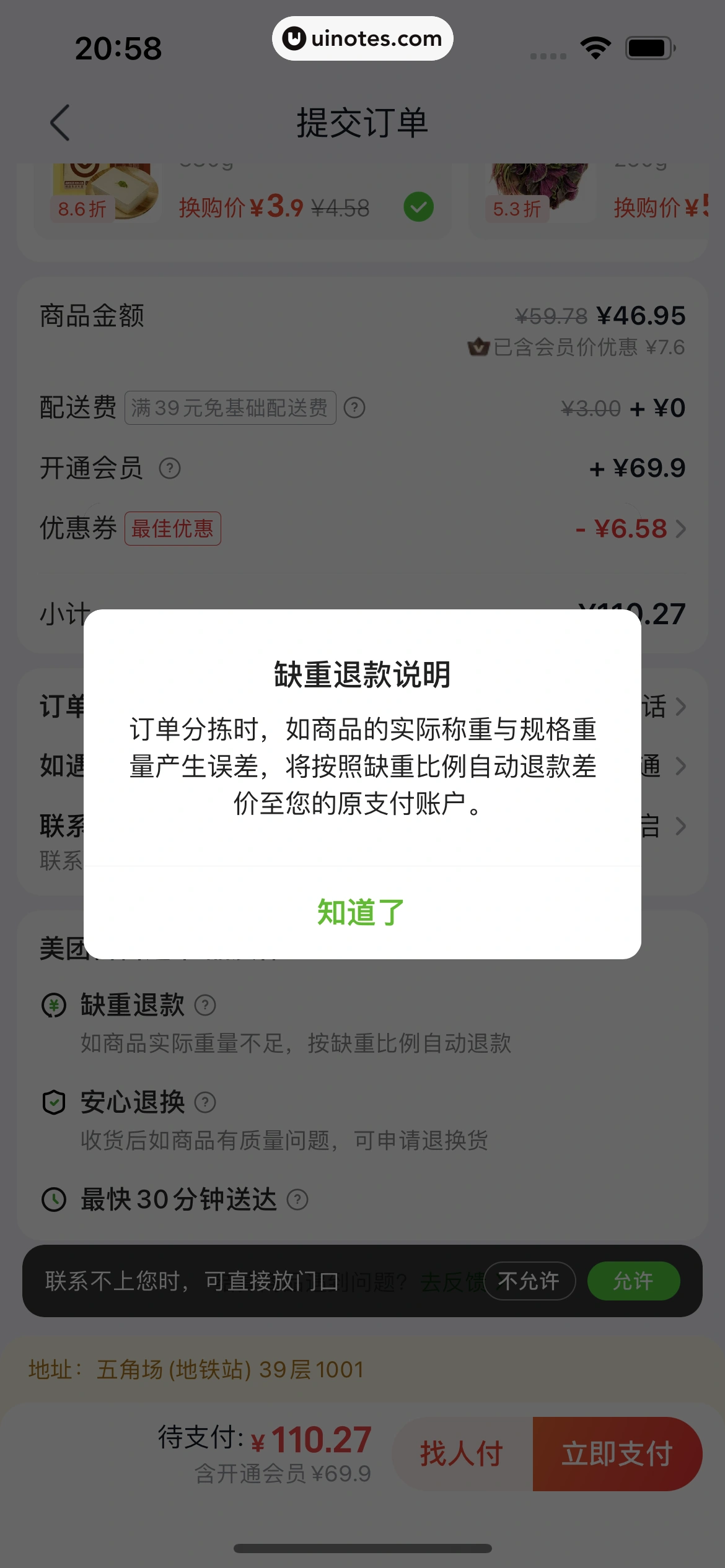This screenshot has height=1568, width=725.
Task: Toggle the ¥3.9 add-on item checkmark
Action: coord(418,207)
